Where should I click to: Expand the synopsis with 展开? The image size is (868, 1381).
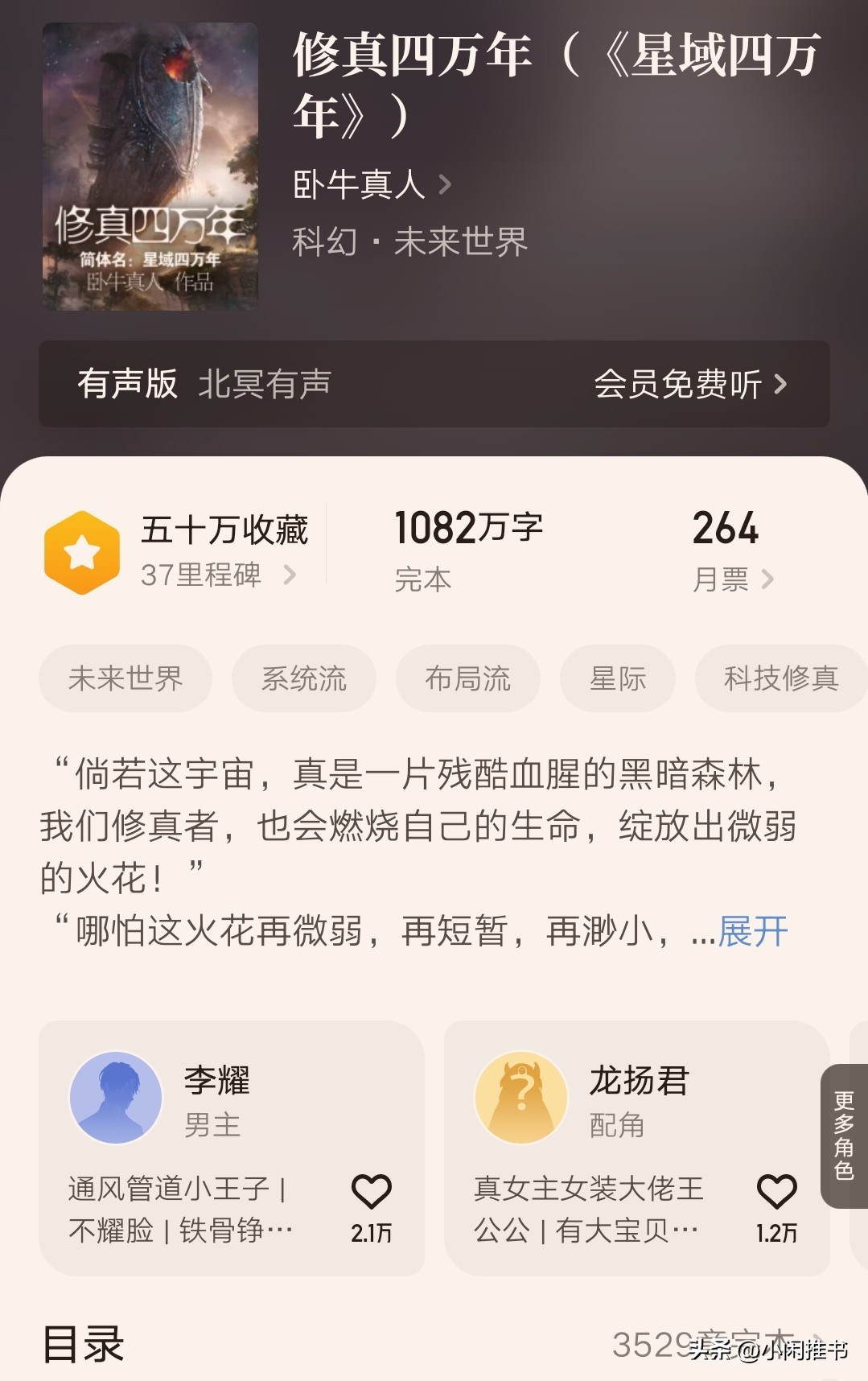(752, 932)
